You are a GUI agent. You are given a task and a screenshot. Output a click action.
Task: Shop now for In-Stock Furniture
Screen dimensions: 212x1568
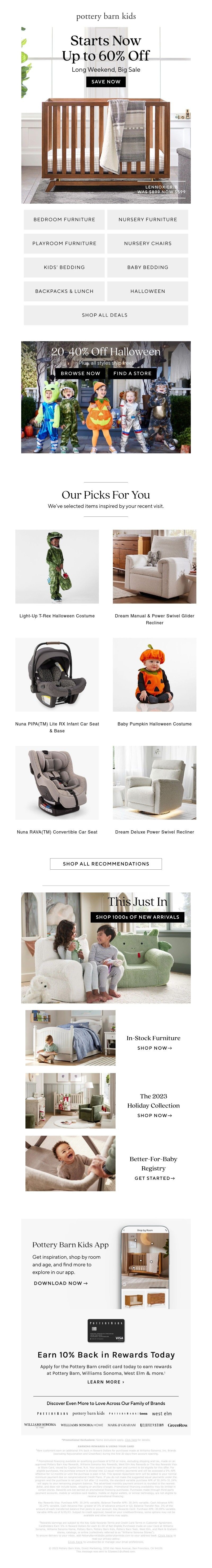point(154,1048)
